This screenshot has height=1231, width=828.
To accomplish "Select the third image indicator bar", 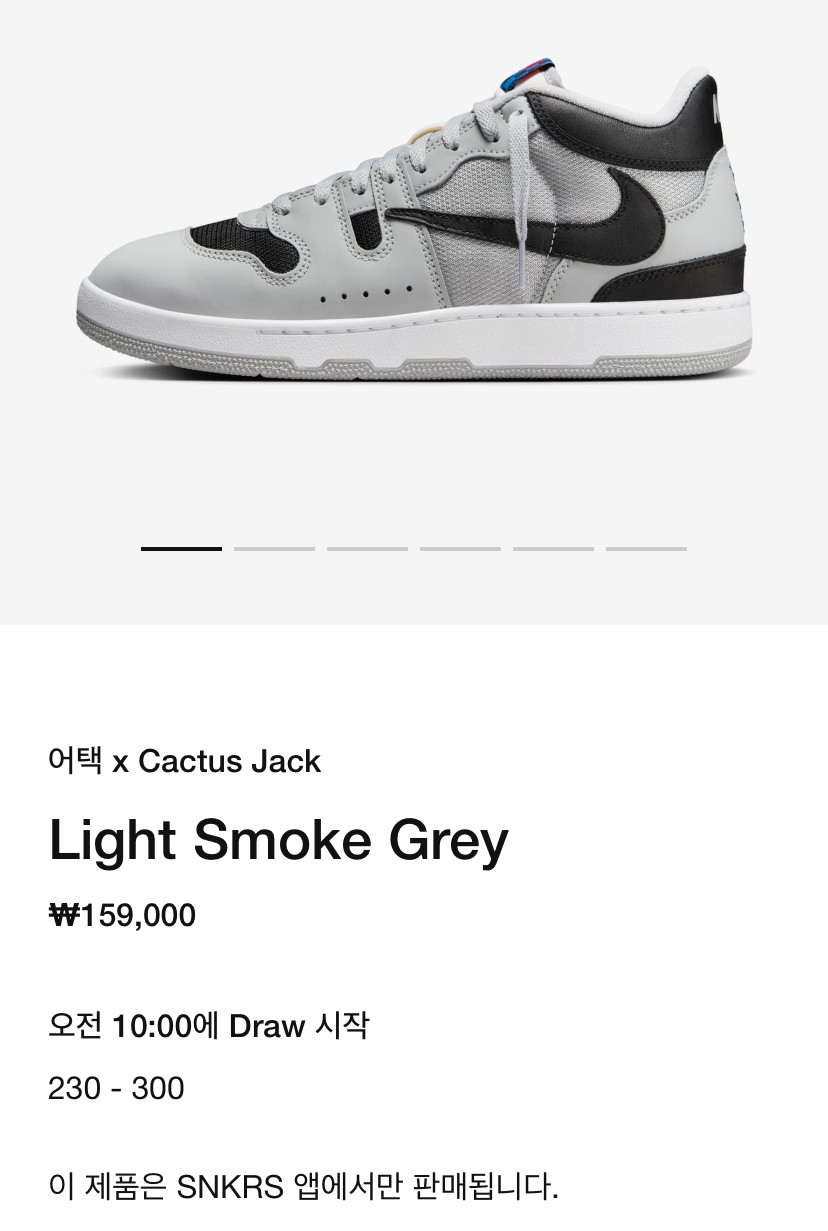I will pyautogui.click(x=367, y=549).
